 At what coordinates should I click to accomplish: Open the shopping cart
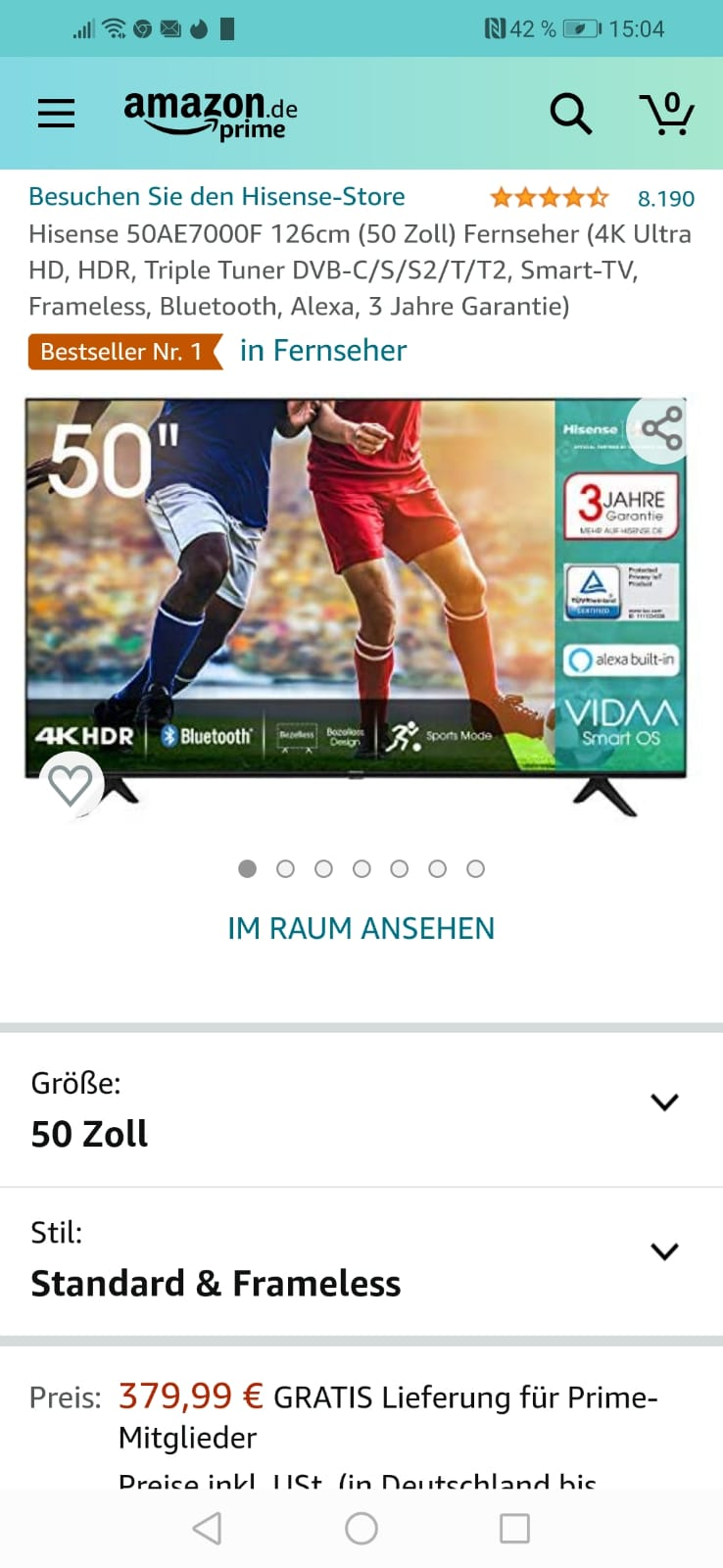tap(666, 114)
